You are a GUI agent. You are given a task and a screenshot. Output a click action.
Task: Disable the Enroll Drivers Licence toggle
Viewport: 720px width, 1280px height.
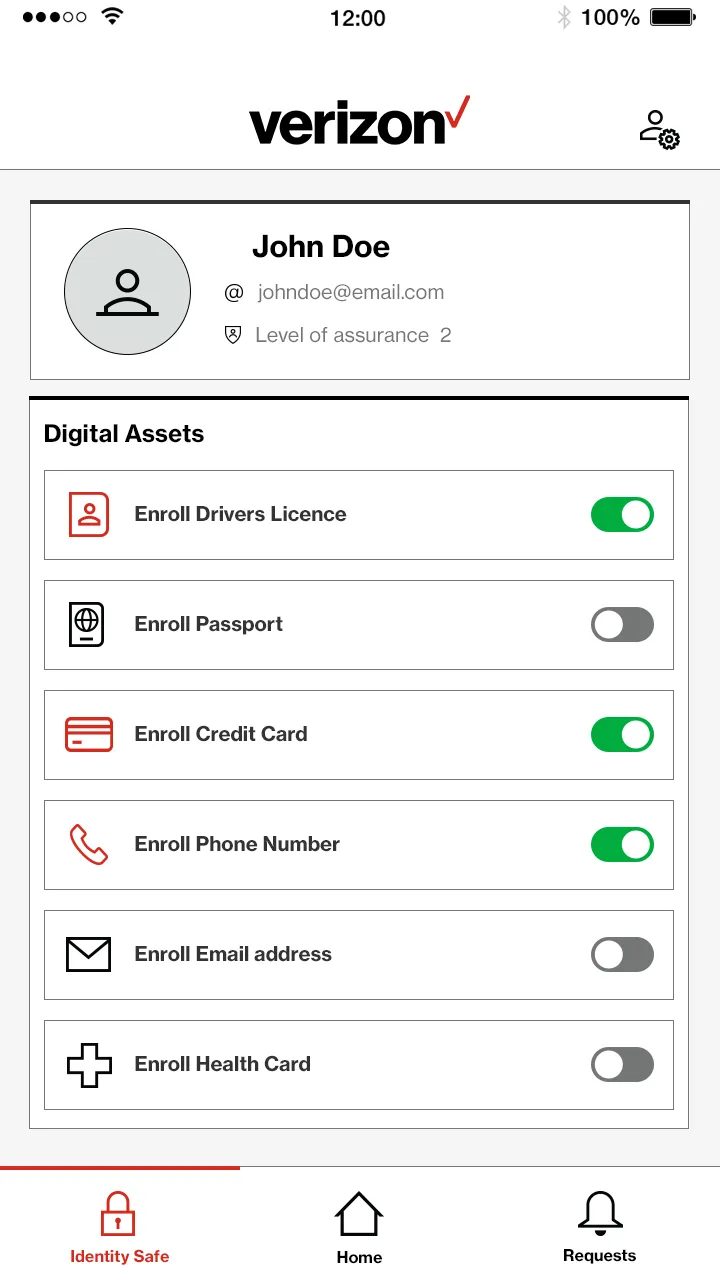(x=622, y=515)
